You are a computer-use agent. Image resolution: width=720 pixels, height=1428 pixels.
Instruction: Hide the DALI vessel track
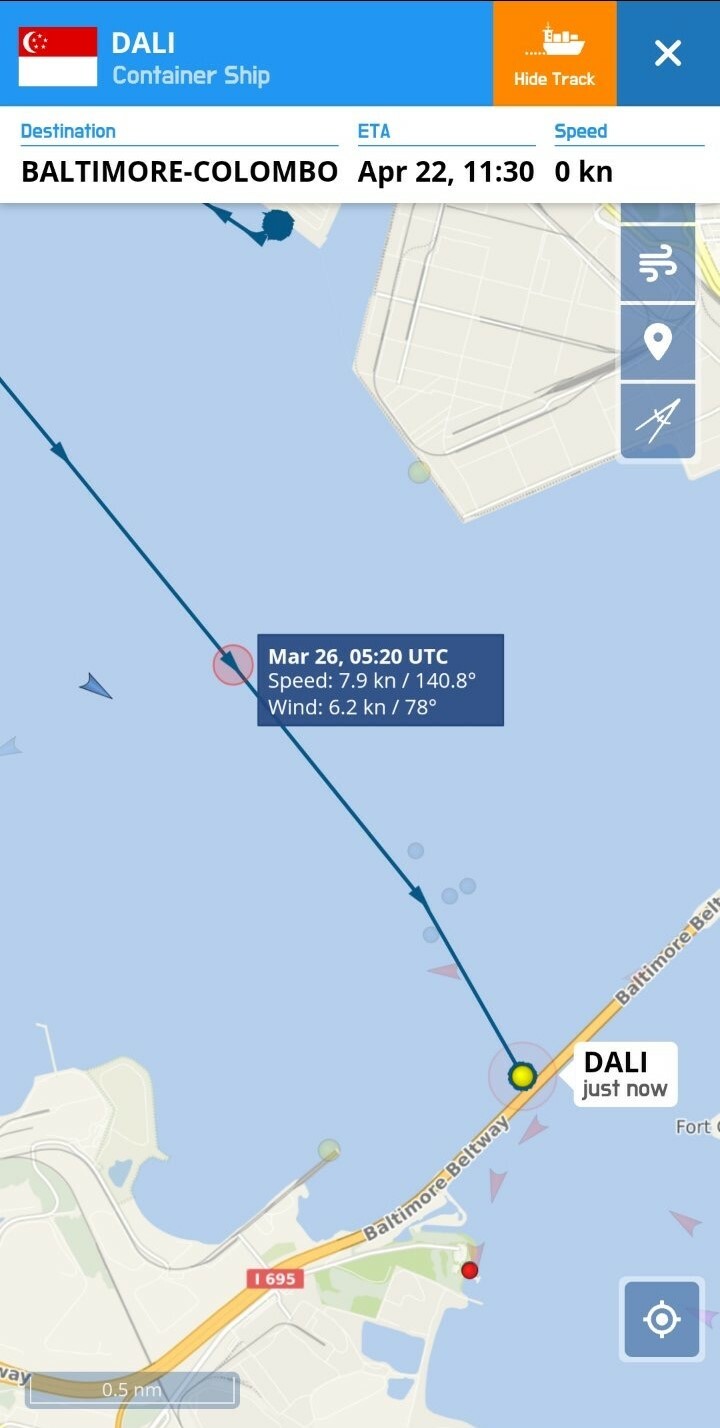(554, 54)
